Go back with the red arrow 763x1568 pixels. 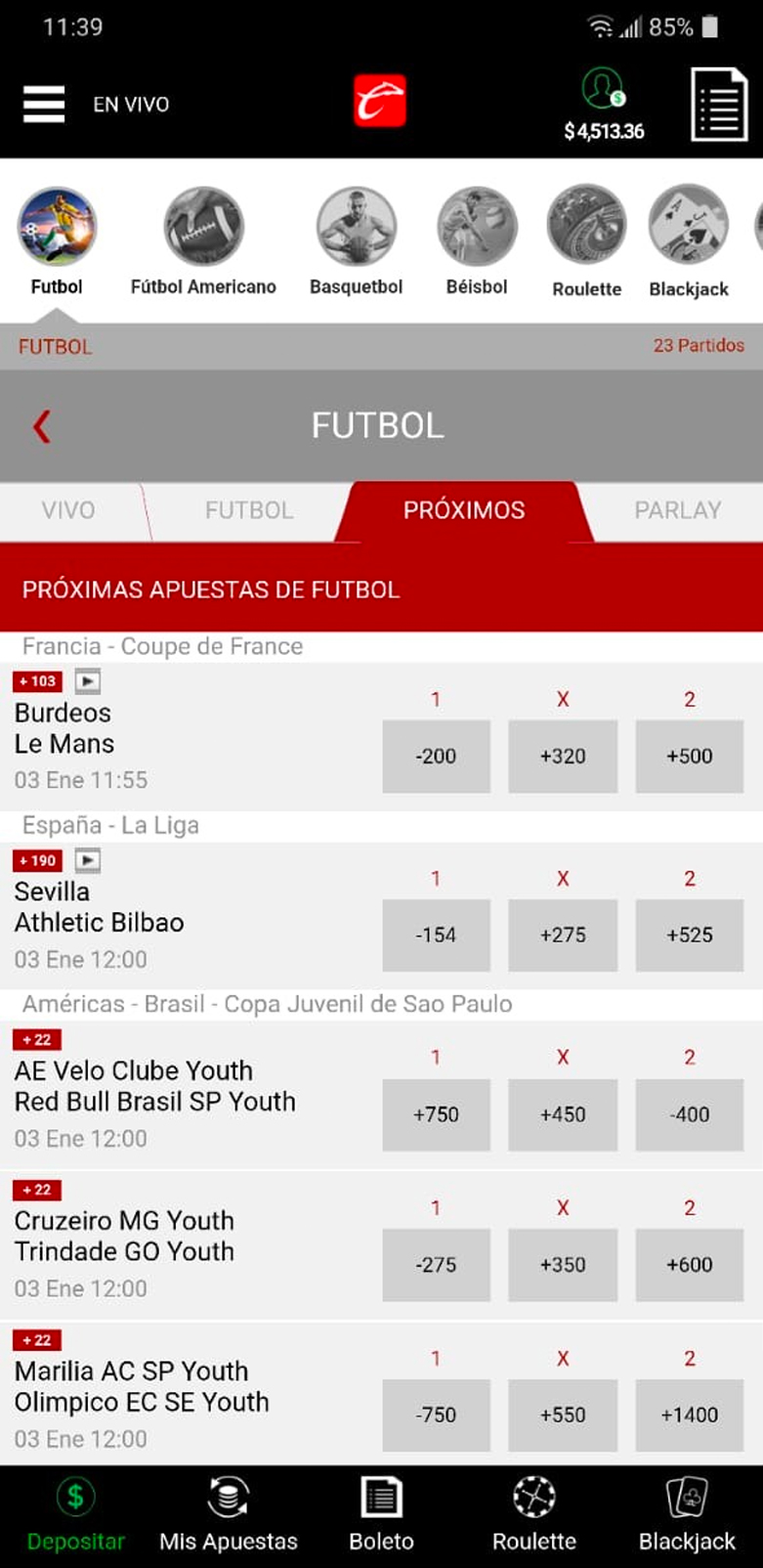pos(41,426)
